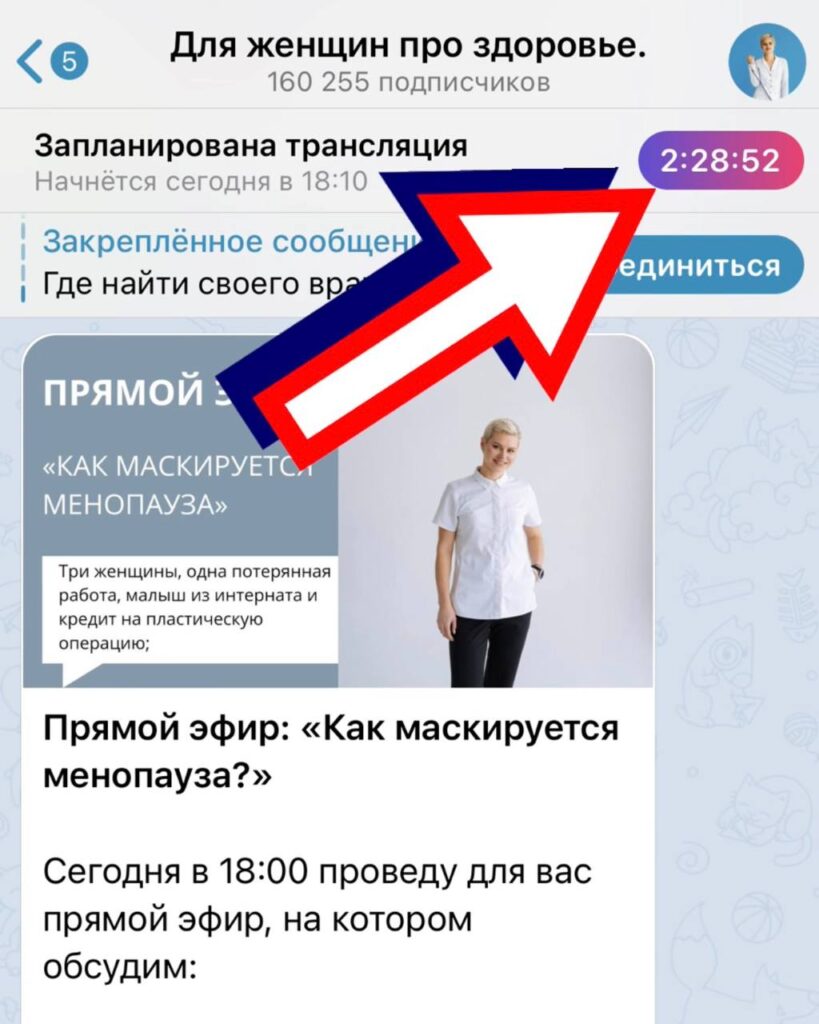Tap the «160 255 подписчиков» subscriber count
The width and height of the screenshot is (819, 1024).
[x=409, y=85]
